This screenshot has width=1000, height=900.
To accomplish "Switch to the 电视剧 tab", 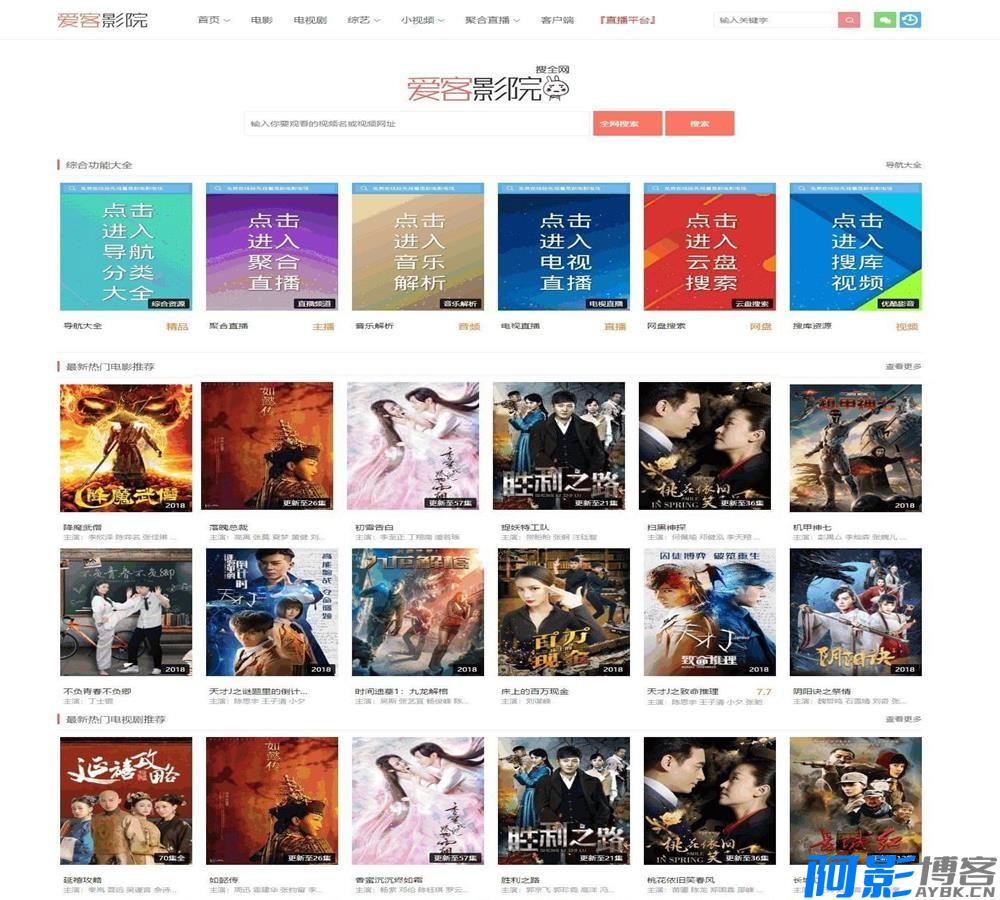I will [x=310, y=20].
